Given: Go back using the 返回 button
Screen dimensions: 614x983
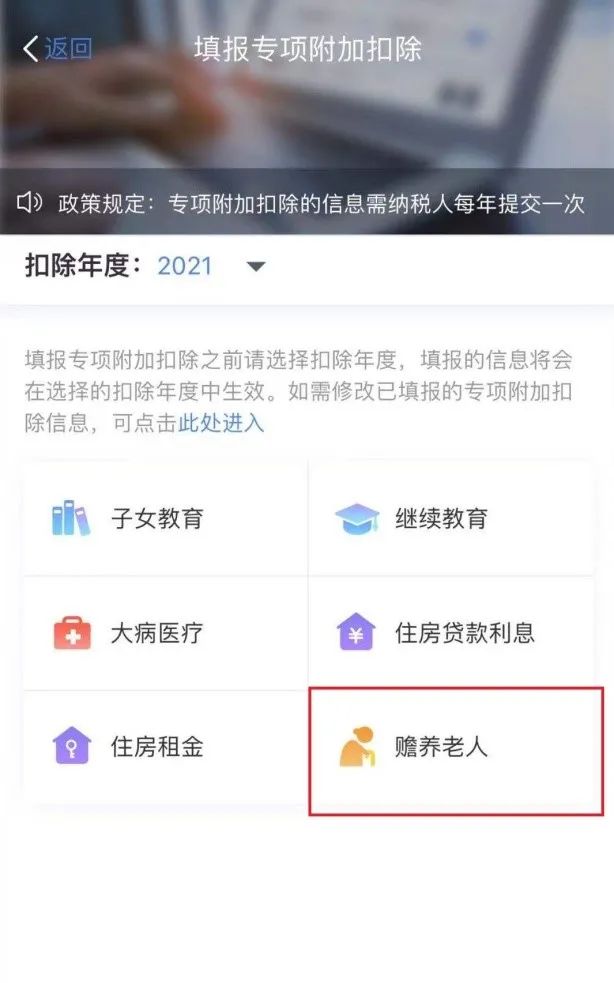Looking at the screenshot, I should (58, 48).
